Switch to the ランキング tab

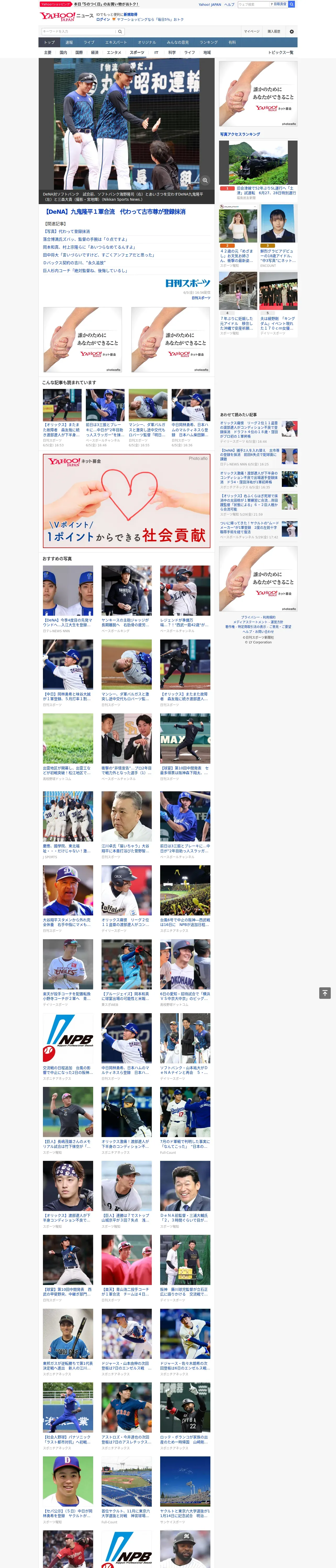209,43
